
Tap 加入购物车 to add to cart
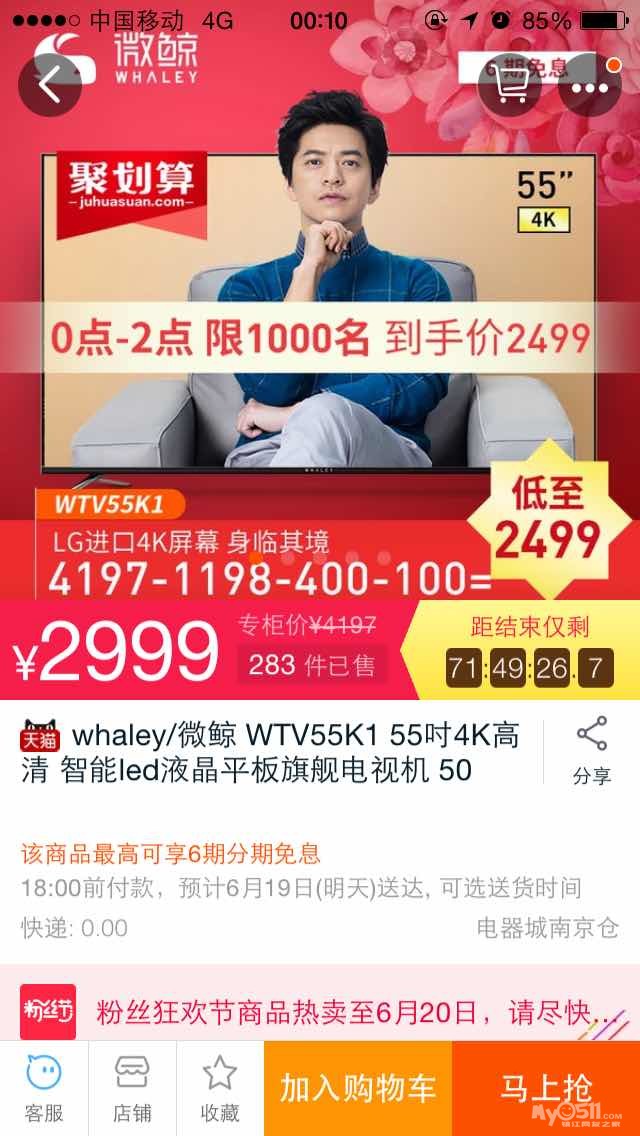358,1088
